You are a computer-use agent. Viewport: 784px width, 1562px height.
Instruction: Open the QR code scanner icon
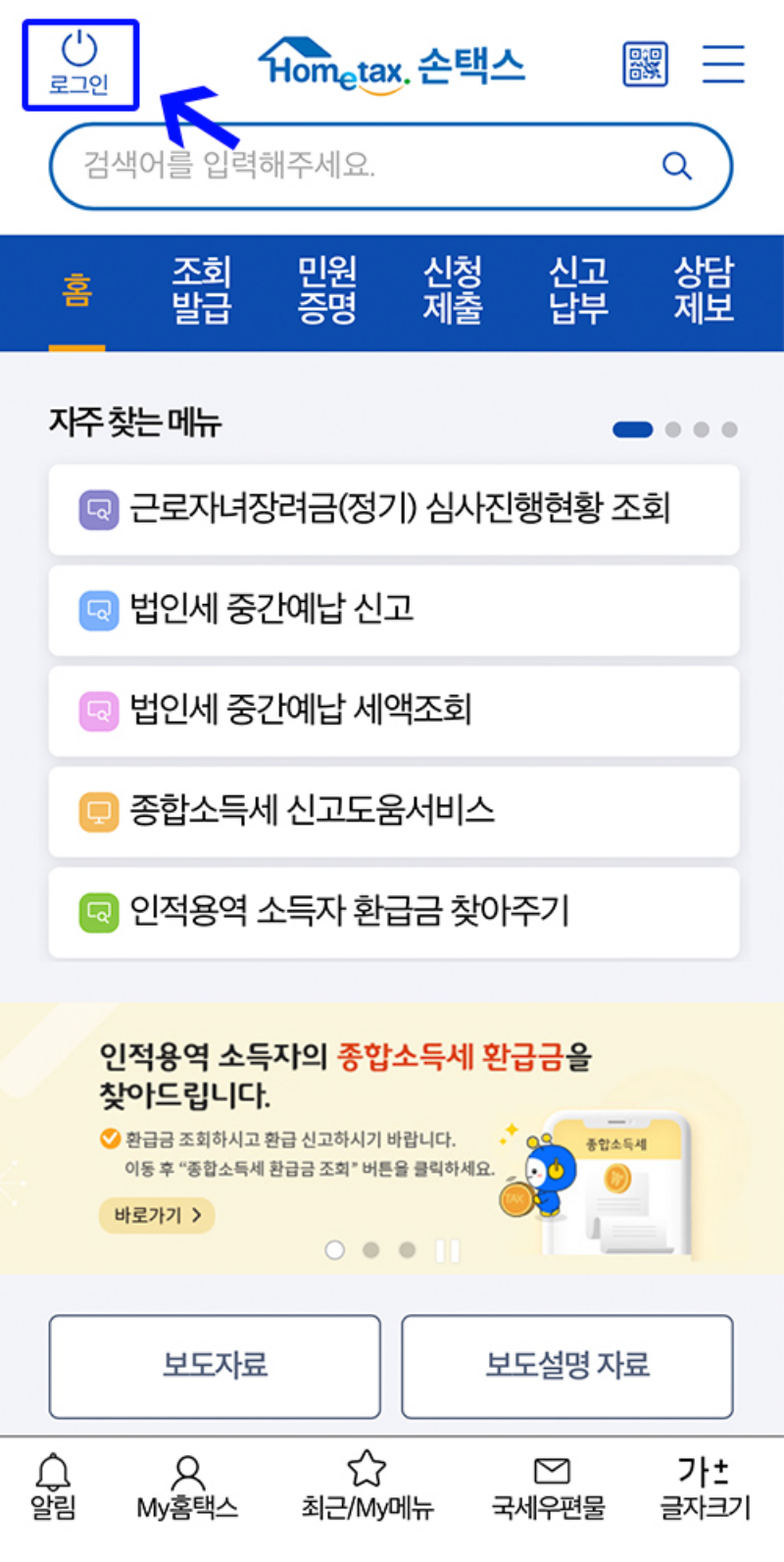click(649, 63)
